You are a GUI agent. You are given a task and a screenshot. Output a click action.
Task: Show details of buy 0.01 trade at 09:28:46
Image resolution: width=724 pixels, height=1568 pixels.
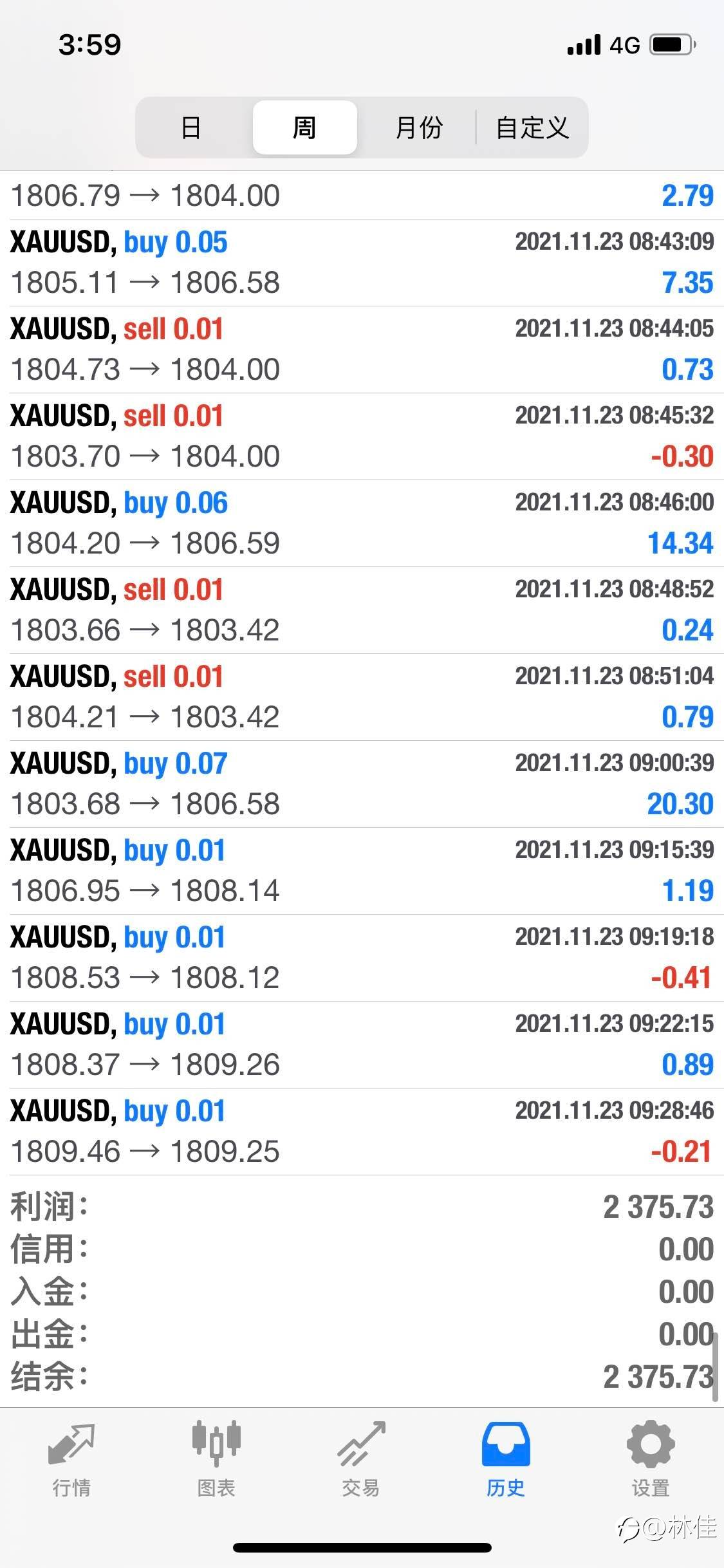(362, 1132)
